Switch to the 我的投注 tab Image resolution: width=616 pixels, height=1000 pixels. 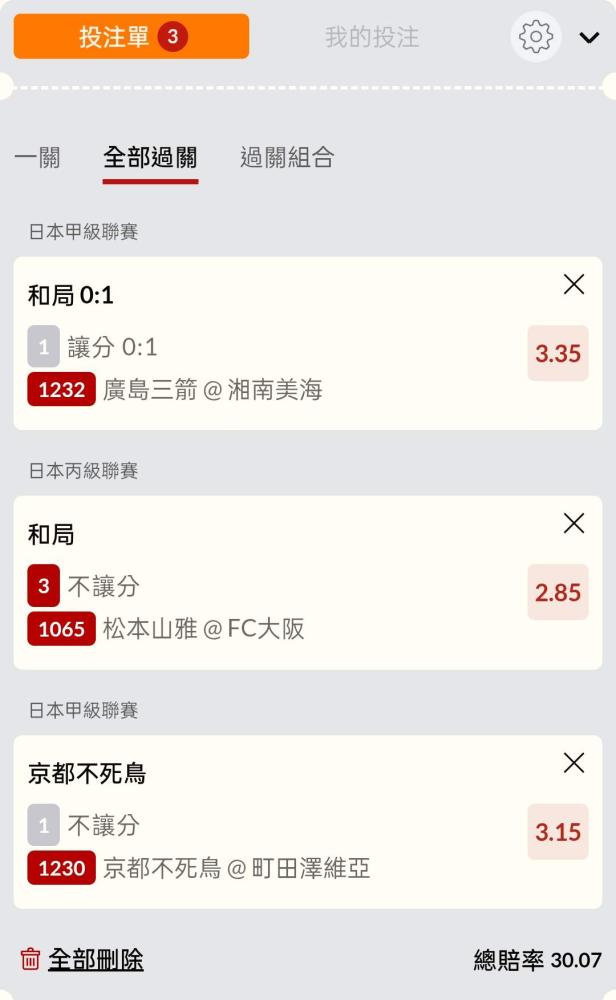pos(372,37)
